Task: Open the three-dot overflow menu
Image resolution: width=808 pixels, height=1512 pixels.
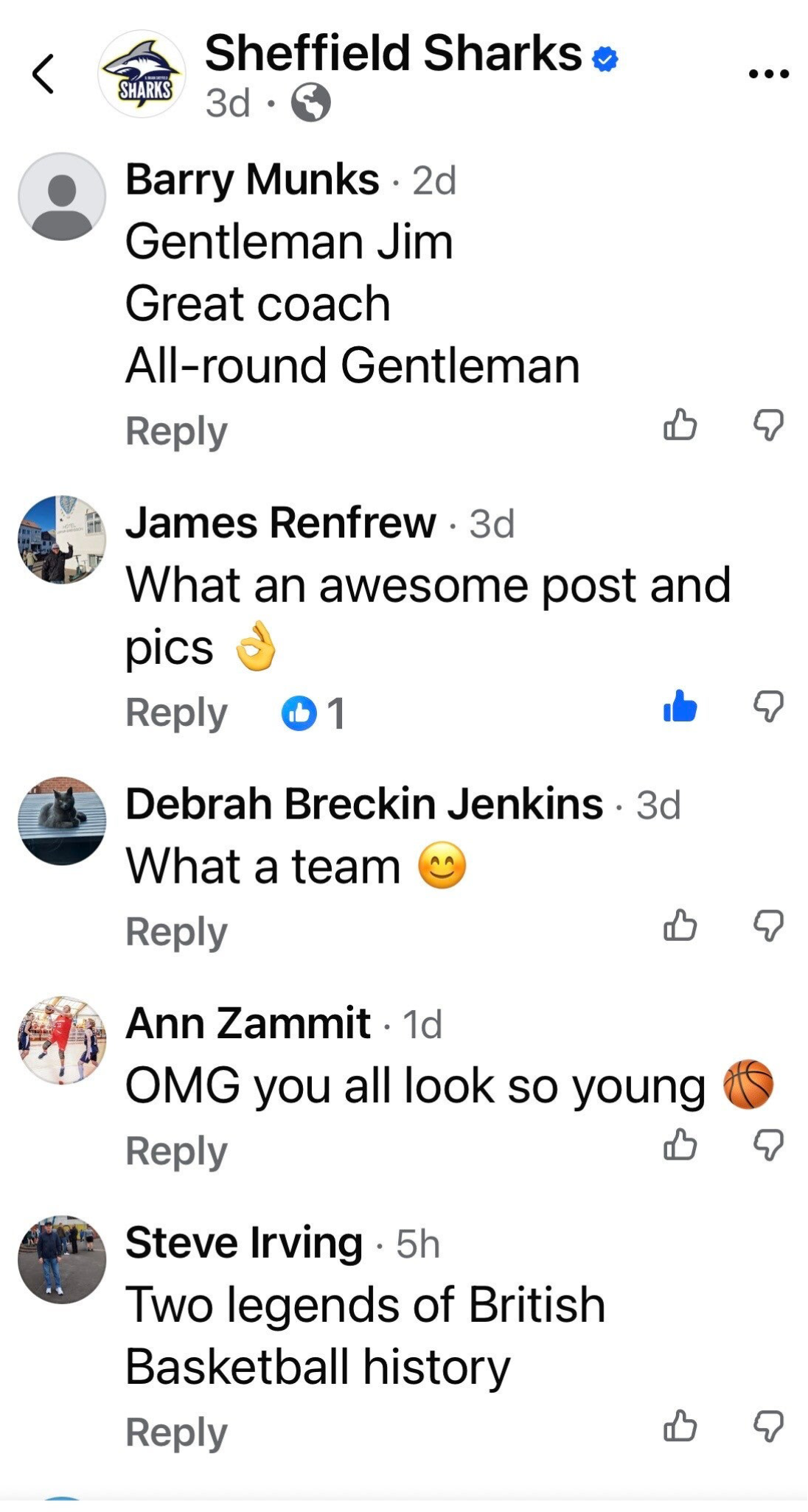Action: tap(768, 74)
